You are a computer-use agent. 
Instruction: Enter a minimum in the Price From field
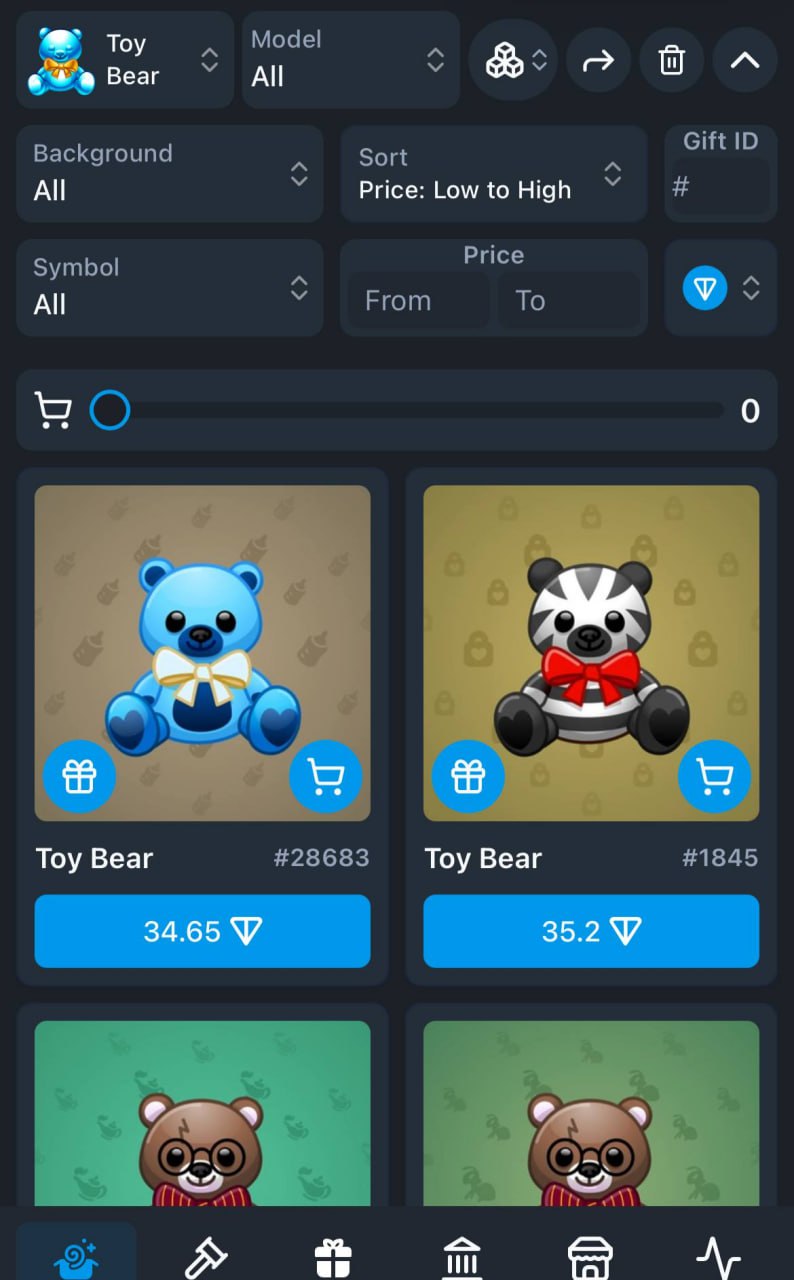pyautogui.click(x=418, y=300)
